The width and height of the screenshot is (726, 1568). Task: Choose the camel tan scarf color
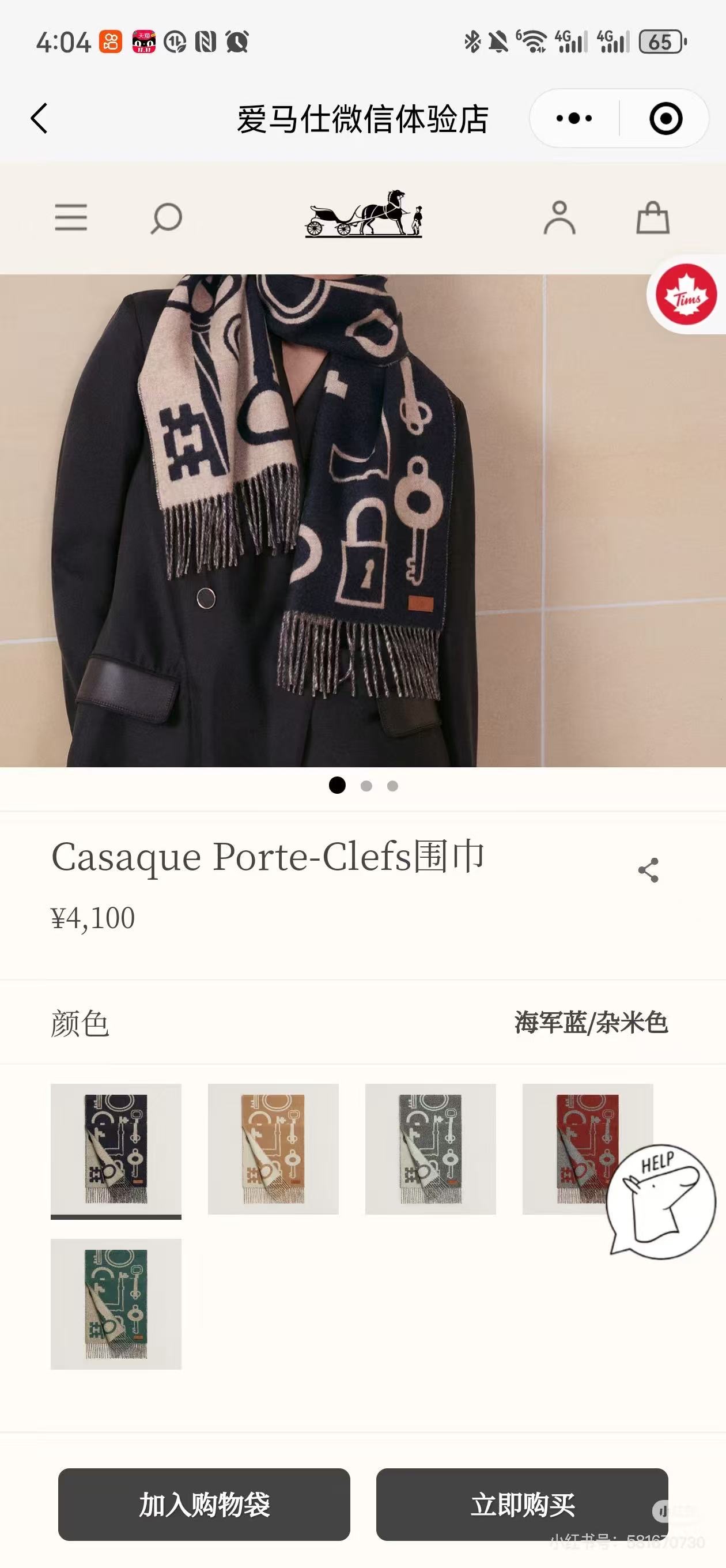tap(273, 1149)
